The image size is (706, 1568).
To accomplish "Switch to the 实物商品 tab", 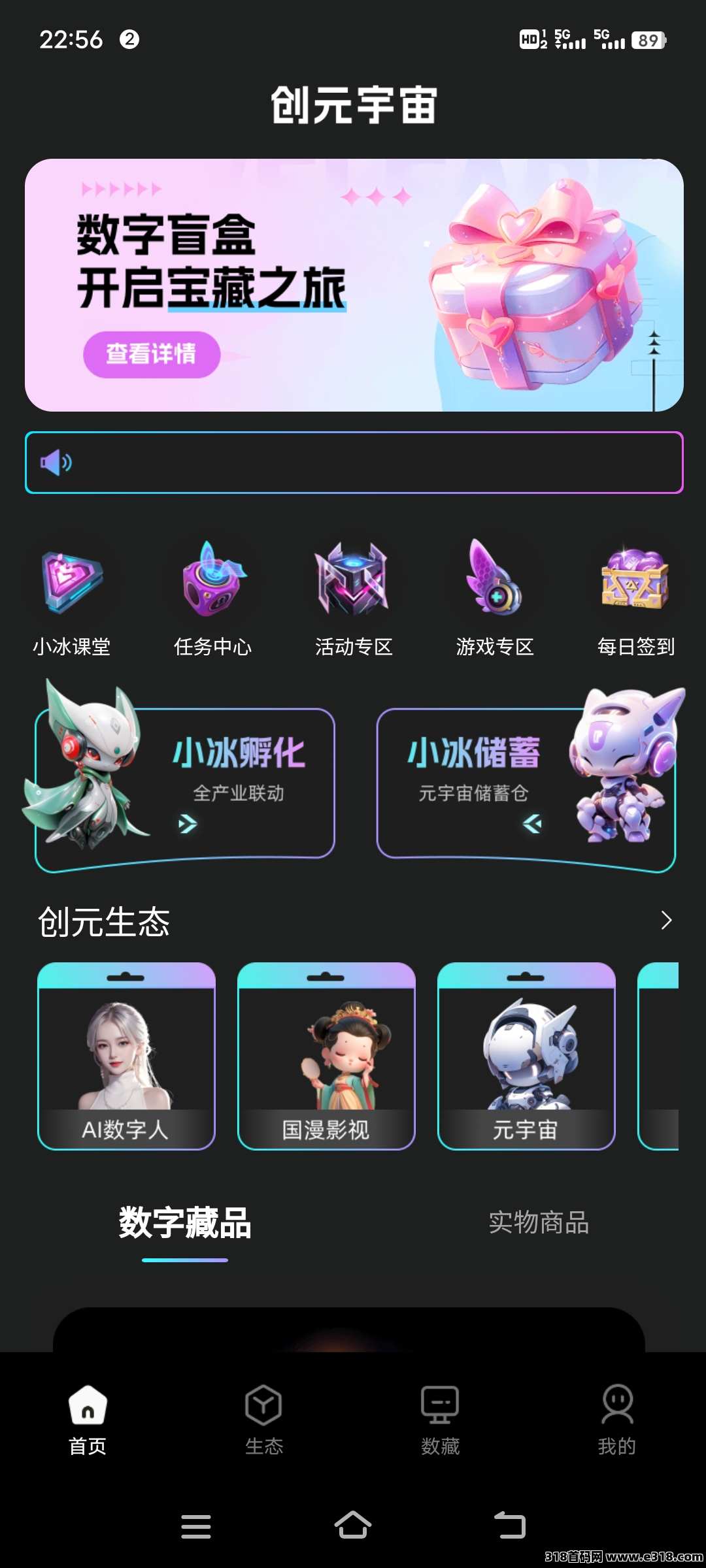I will pyautogui.click(x=539, y=1223).
